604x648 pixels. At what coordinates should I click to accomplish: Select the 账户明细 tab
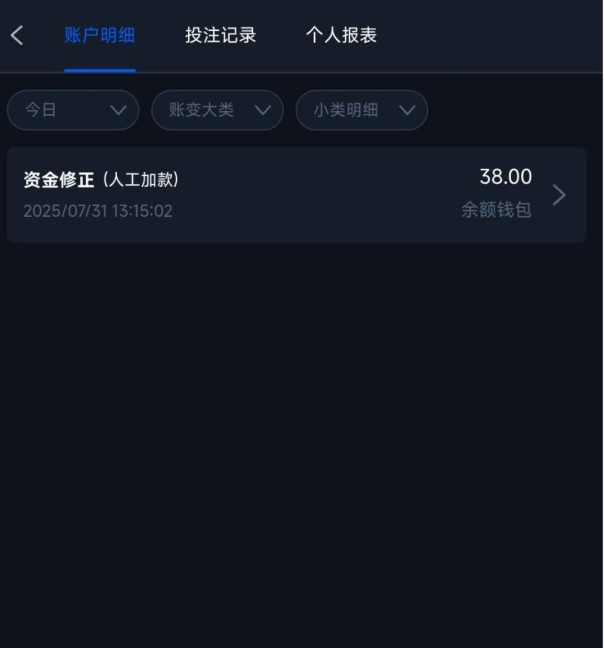99,36
